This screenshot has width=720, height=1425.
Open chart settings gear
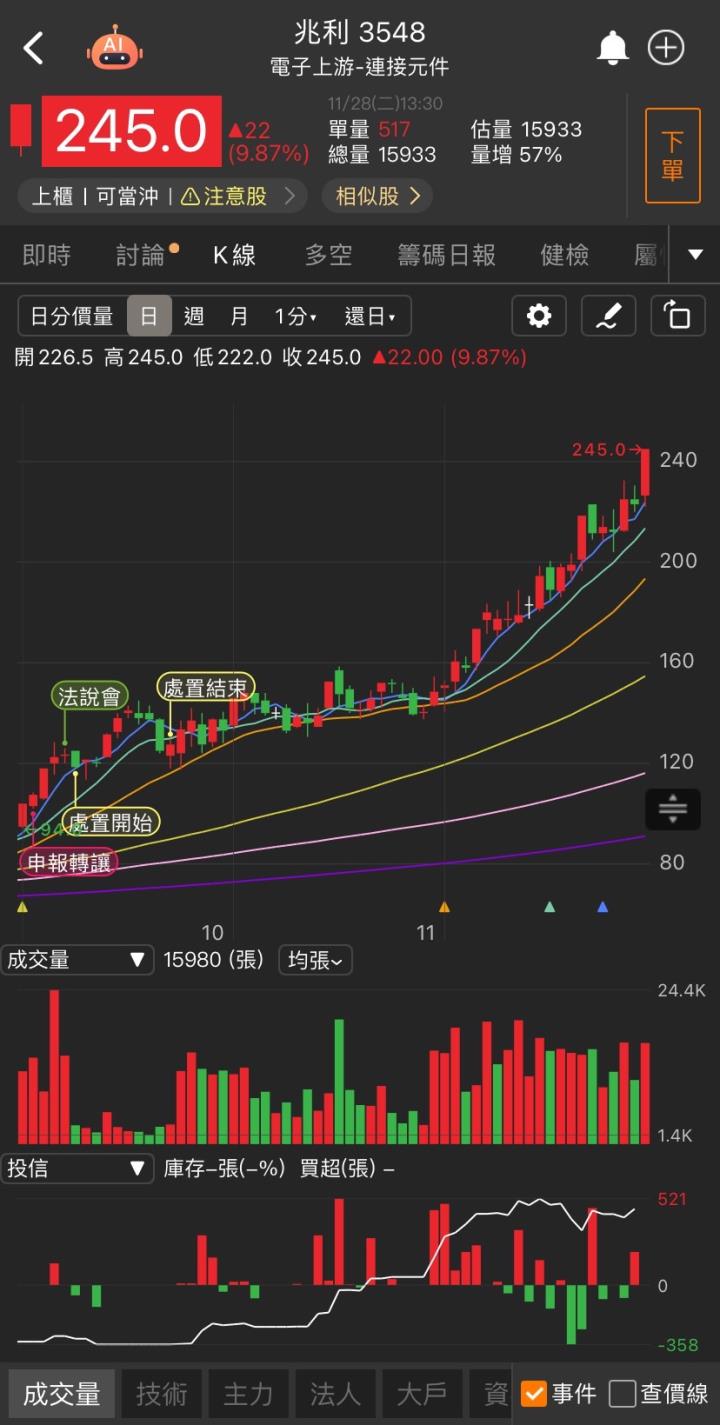click(539, 317)
